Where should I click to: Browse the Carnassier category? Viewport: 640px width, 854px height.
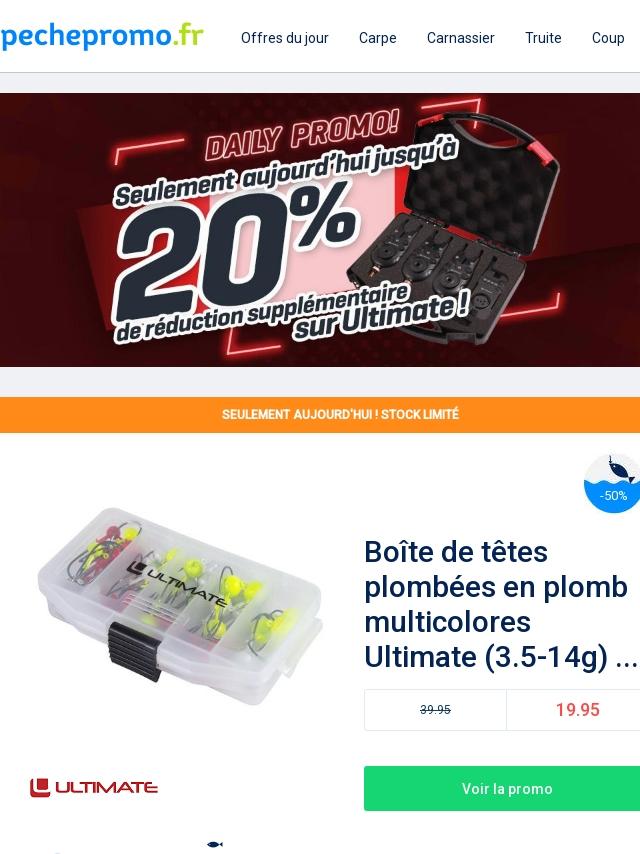(460, 38)
